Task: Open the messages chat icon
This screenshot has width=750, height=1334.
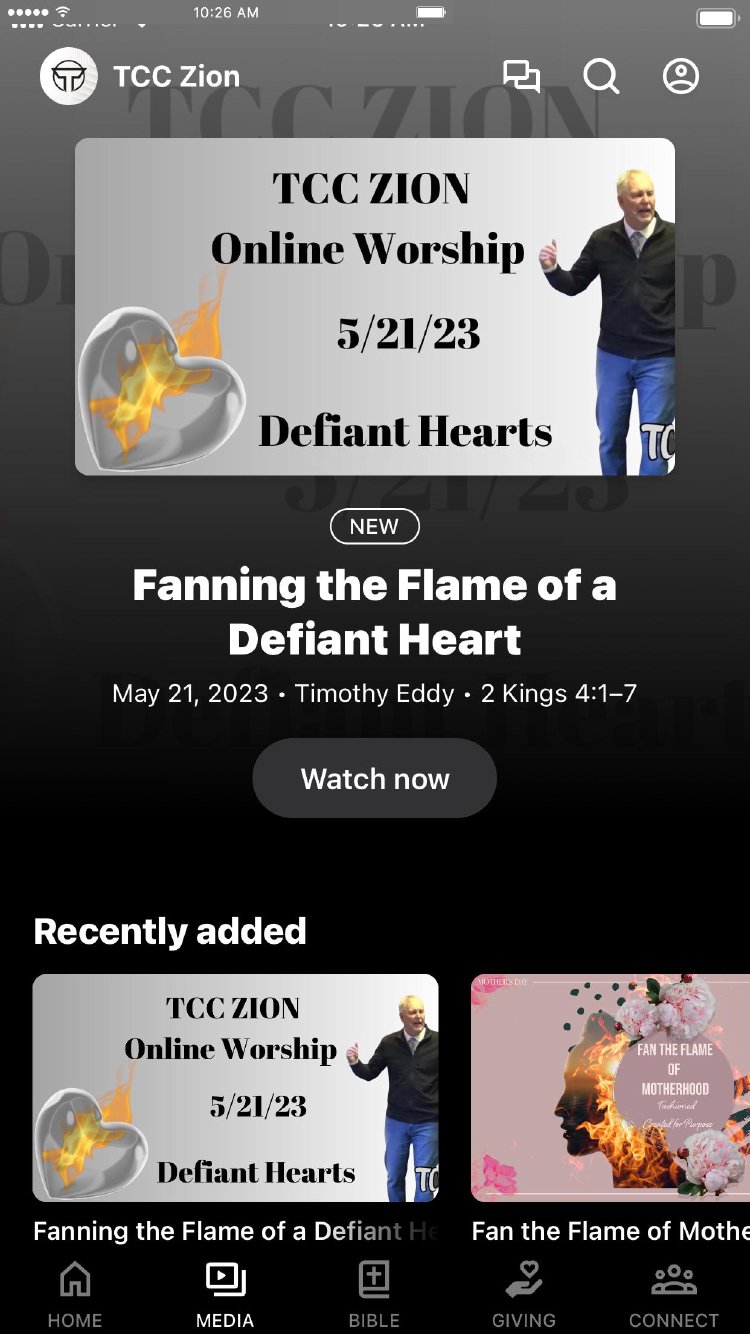Action: [521, 76]
